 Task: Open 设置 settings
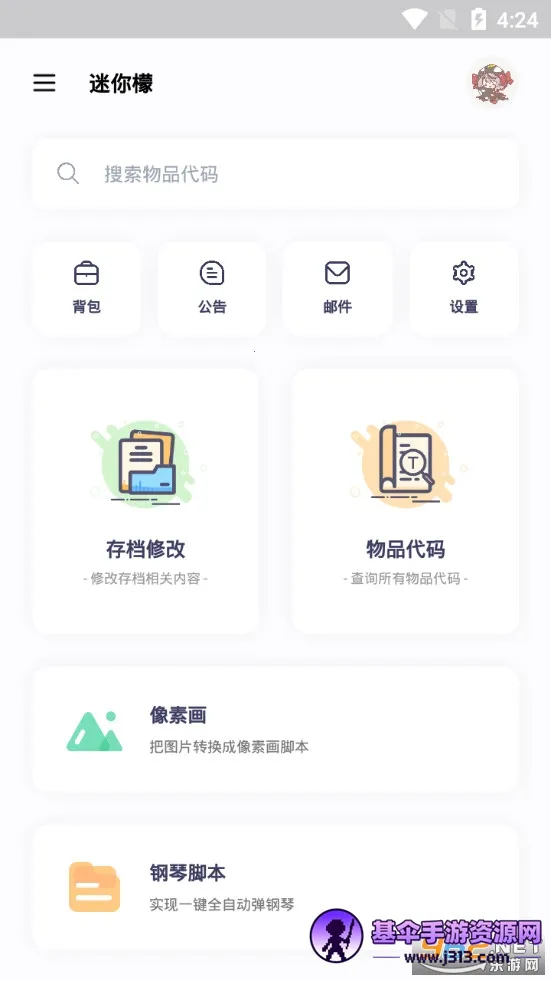click(x=463, y=288)
